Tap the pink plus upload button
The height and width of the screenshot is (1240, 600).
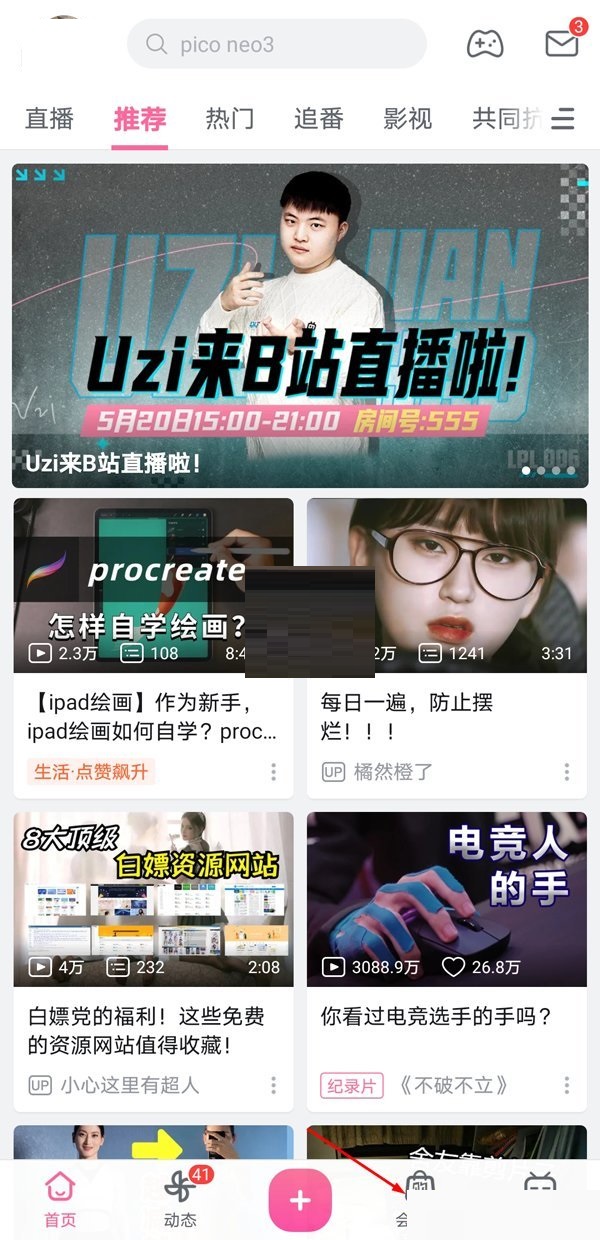pyautogui.click(x=300, y=1200)
